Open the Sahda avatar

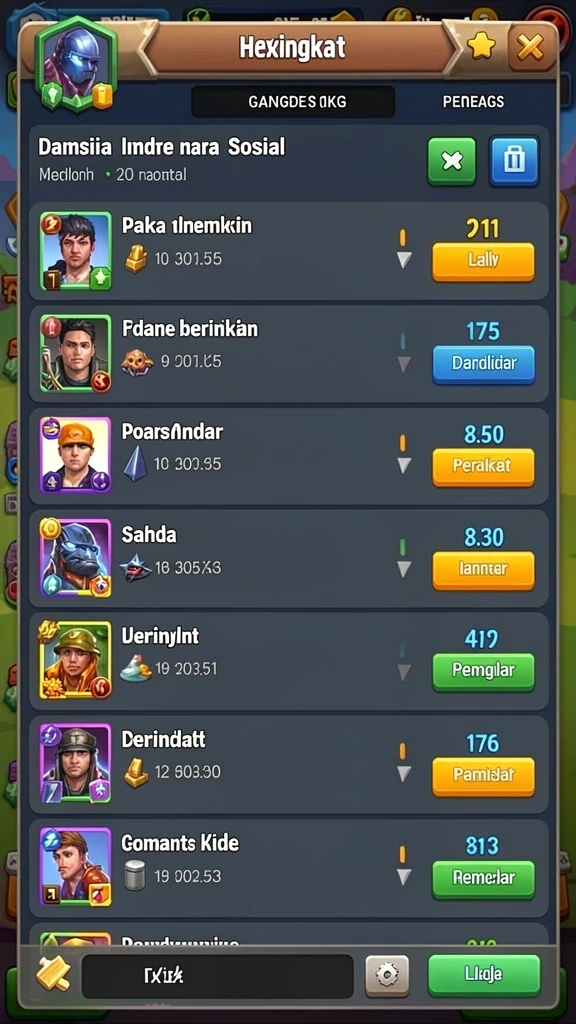76,558
